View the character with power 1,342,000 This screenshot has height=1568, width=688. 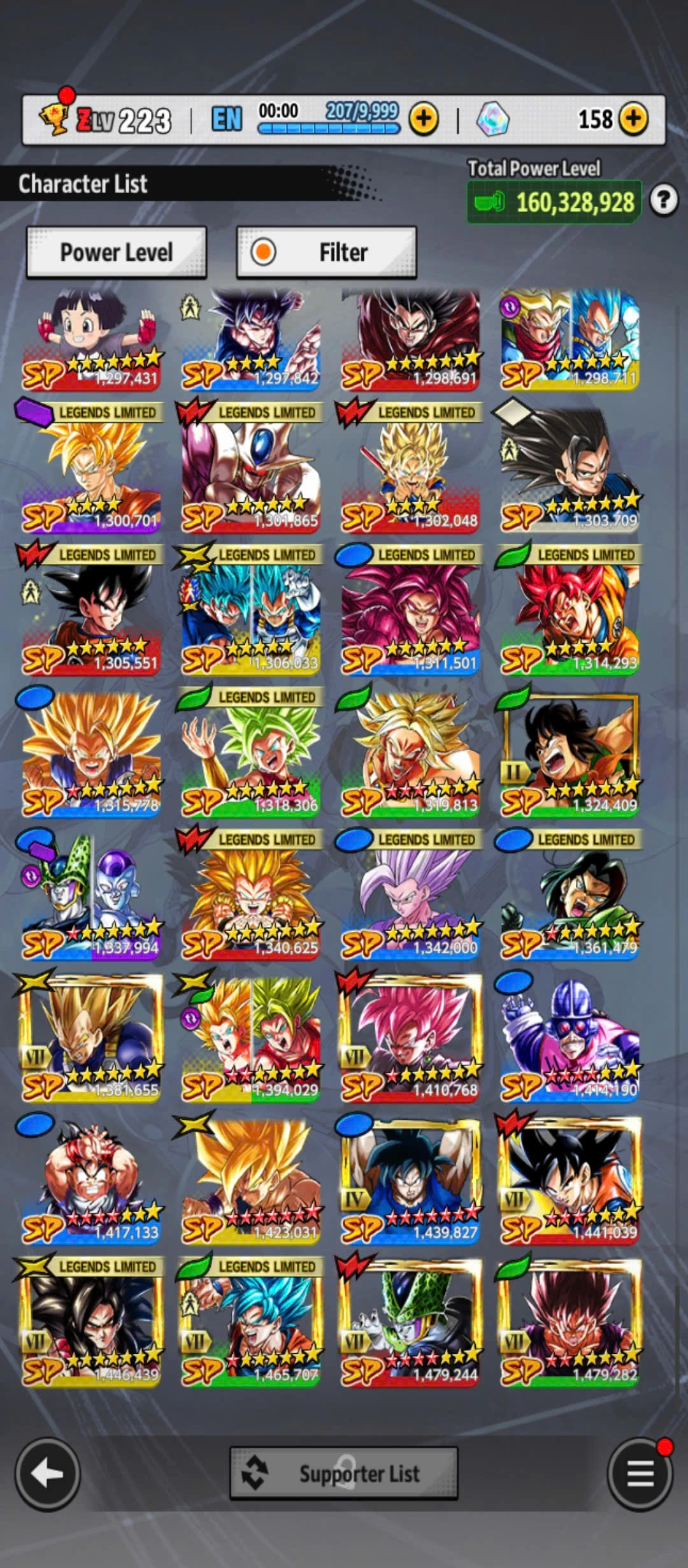[410, 899]
